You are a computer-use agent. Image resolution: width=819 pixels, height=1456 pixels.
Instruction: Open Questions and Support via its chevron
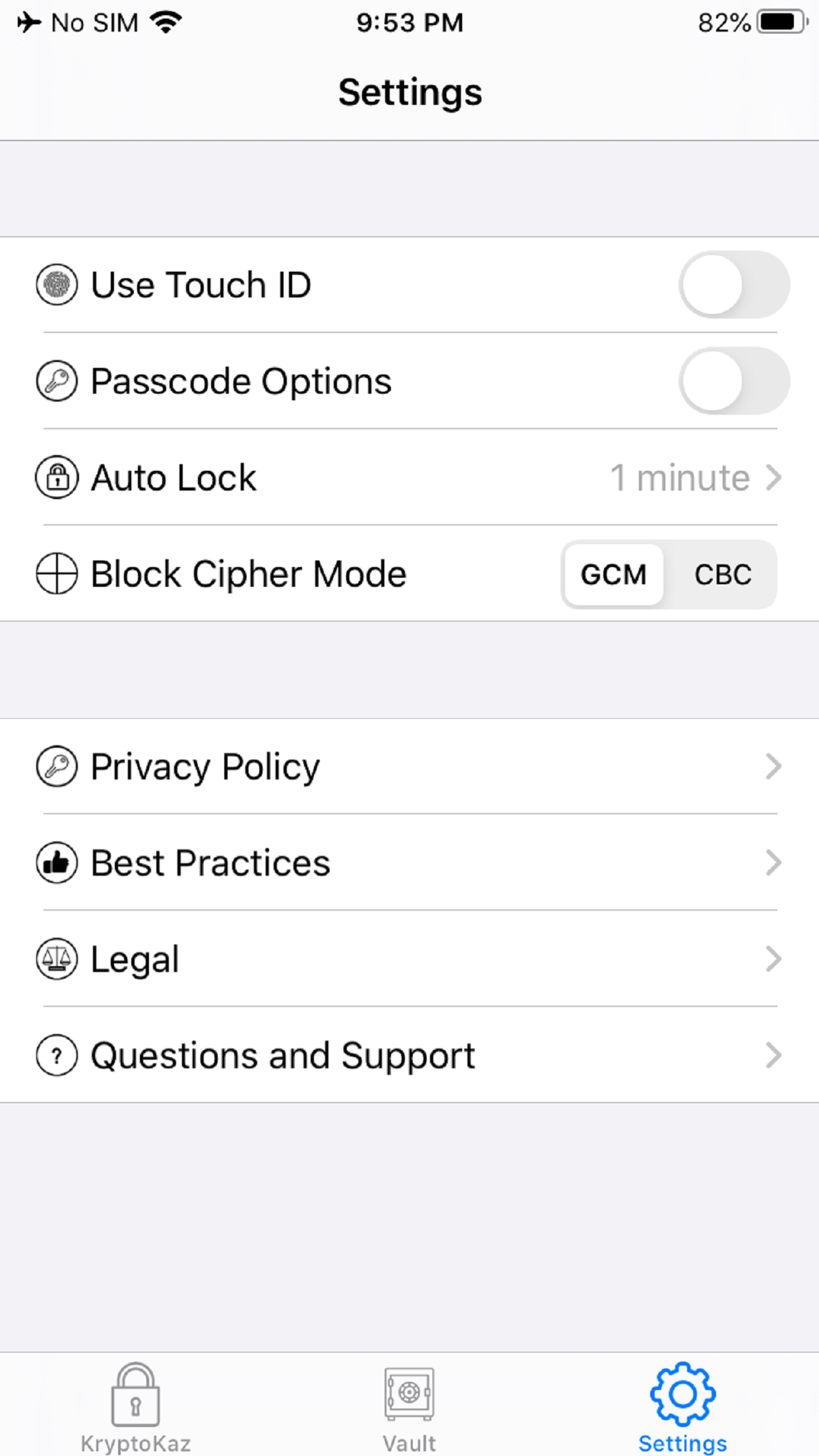click(773, 1055)
